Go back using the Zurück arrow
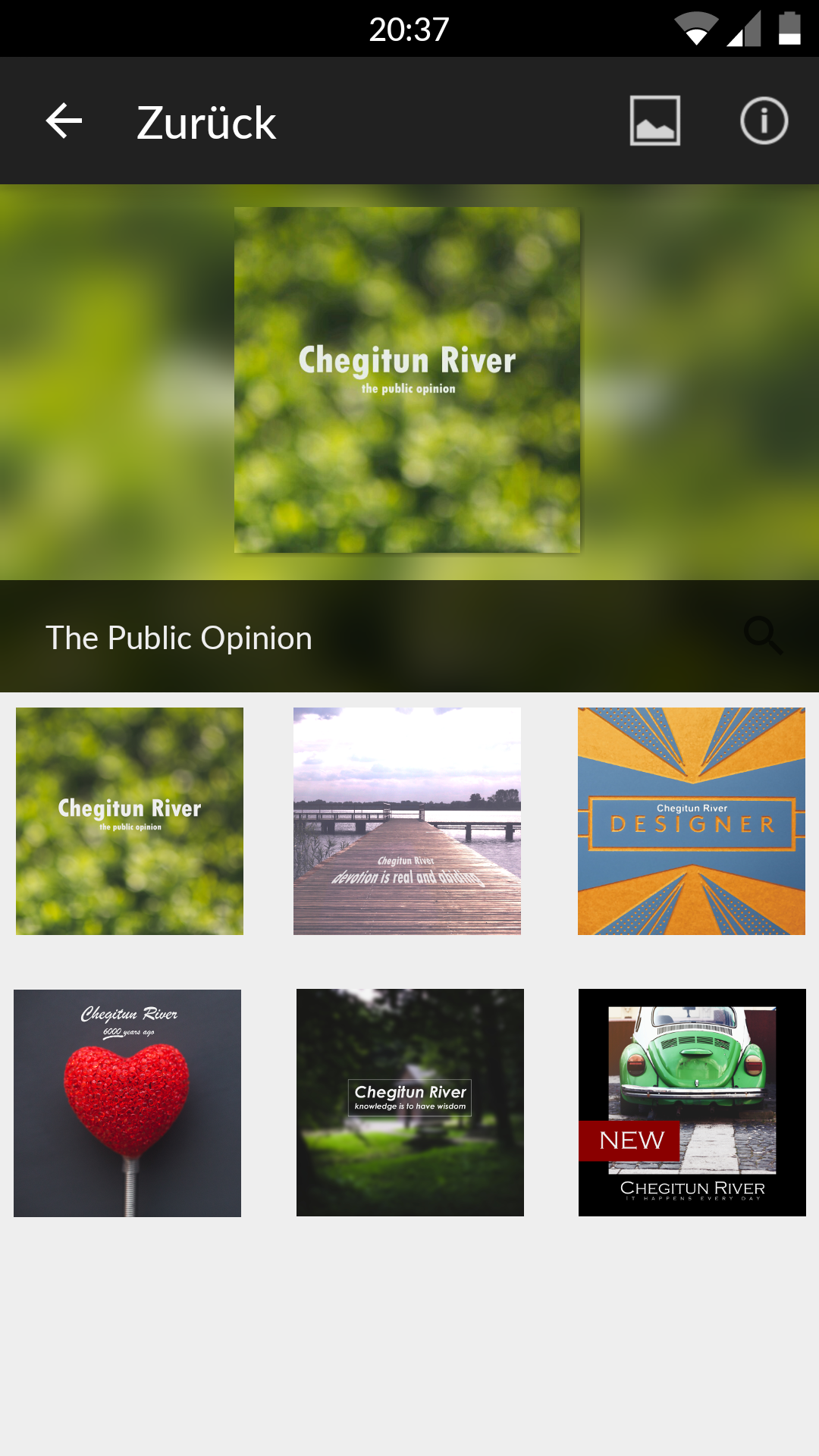This screenshot has width=819, height=1456. click(x=64, y=121)
